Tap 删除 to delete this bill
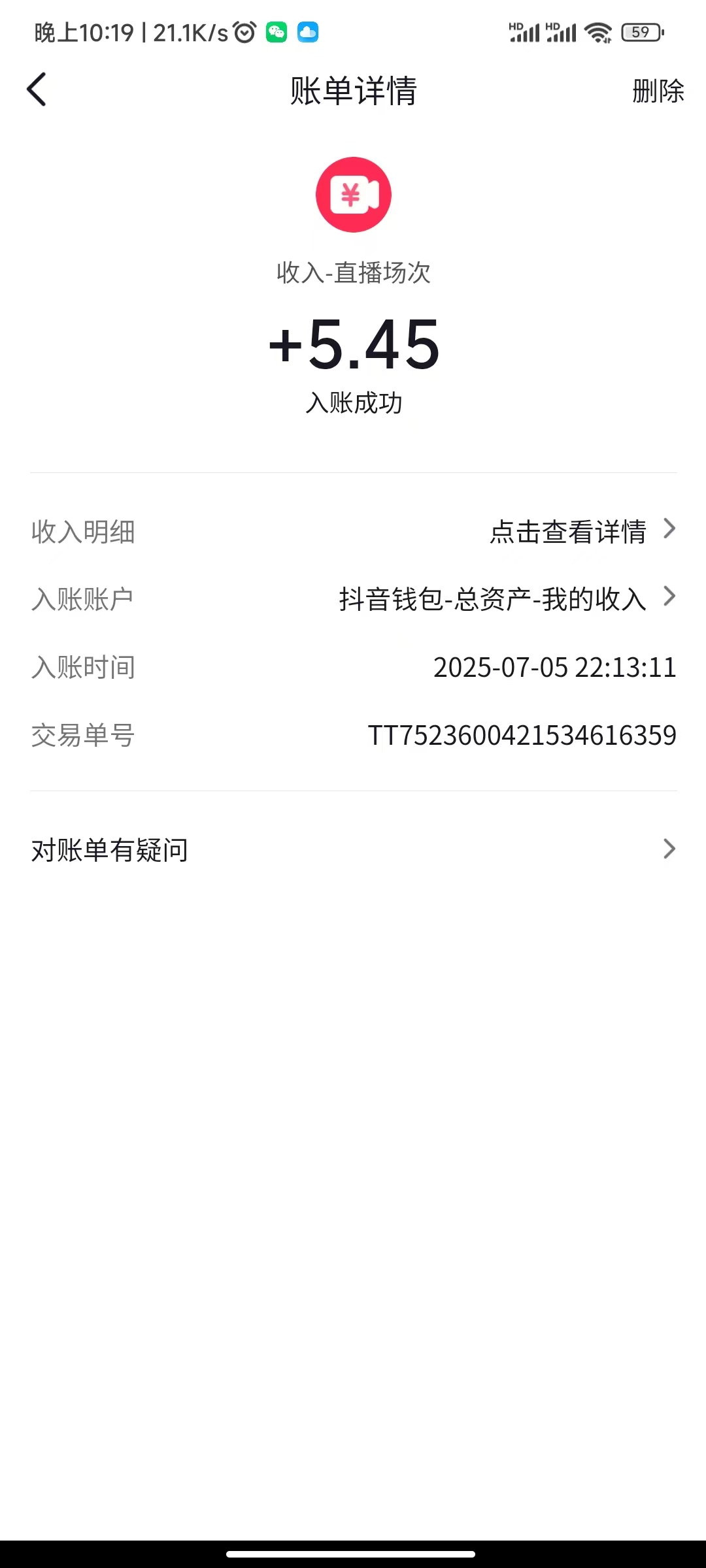 (x=658, y=91)
